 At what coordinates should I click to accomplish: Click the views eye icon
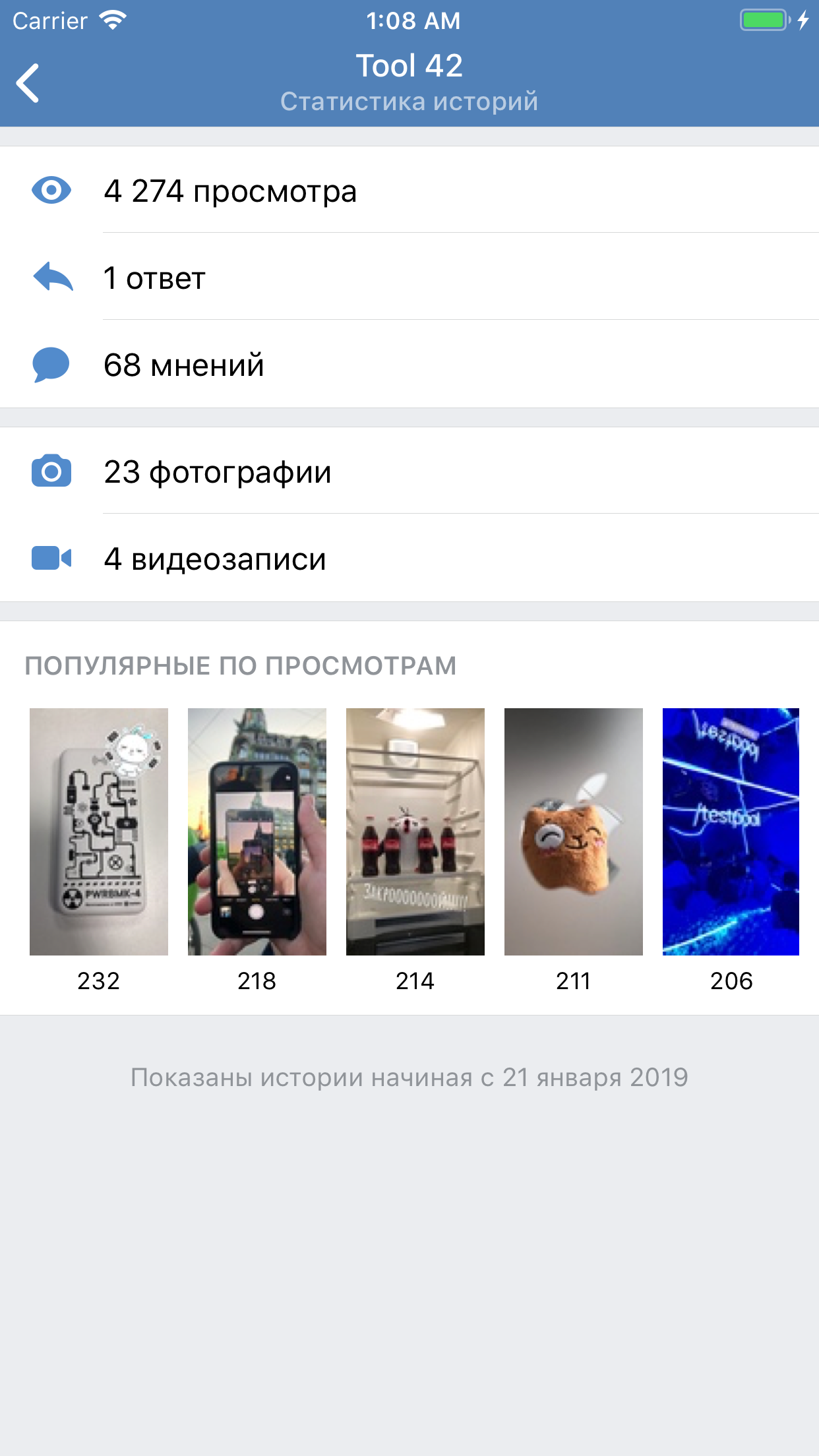click(x=53, y=191)
